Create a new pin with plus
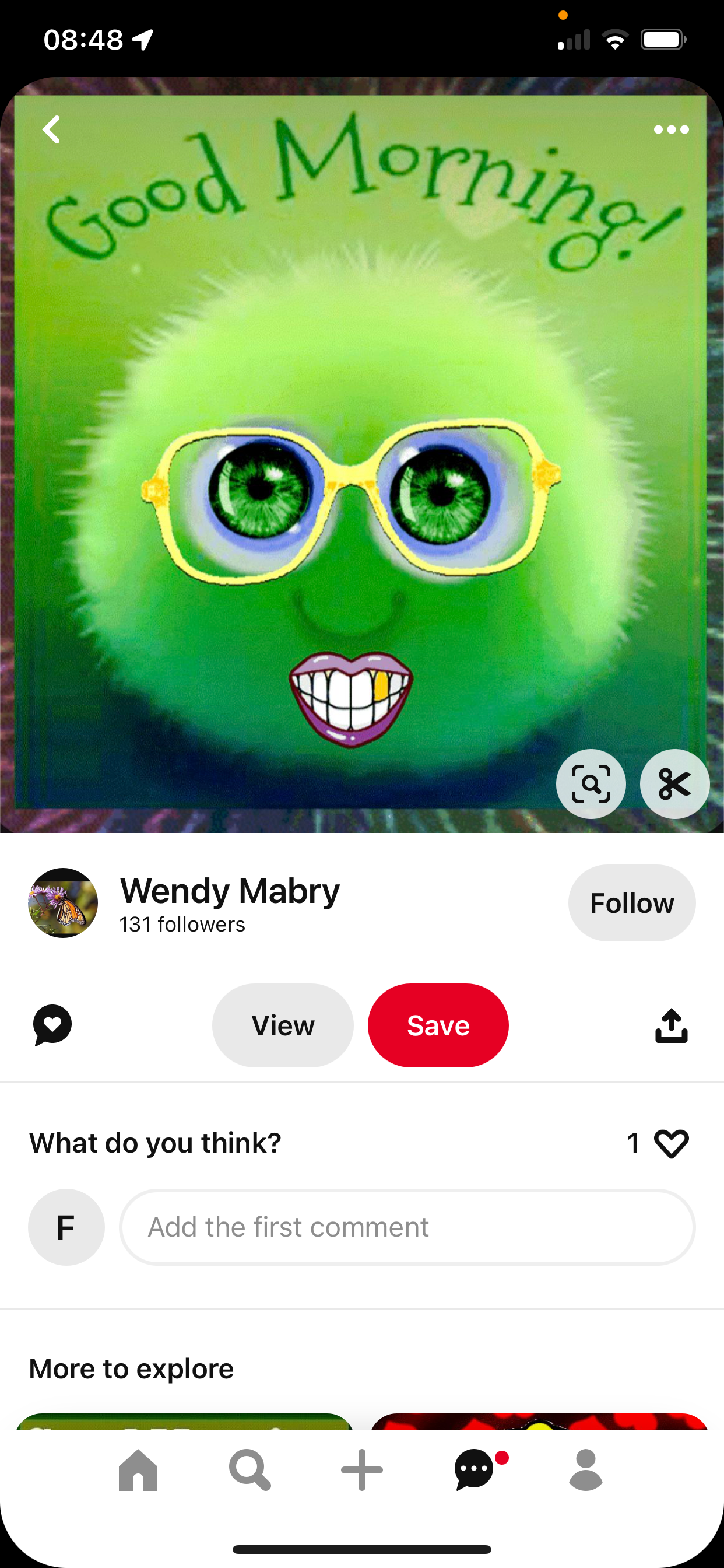The width and height of the screenshot is (724, 1568). pos(362,1470)
